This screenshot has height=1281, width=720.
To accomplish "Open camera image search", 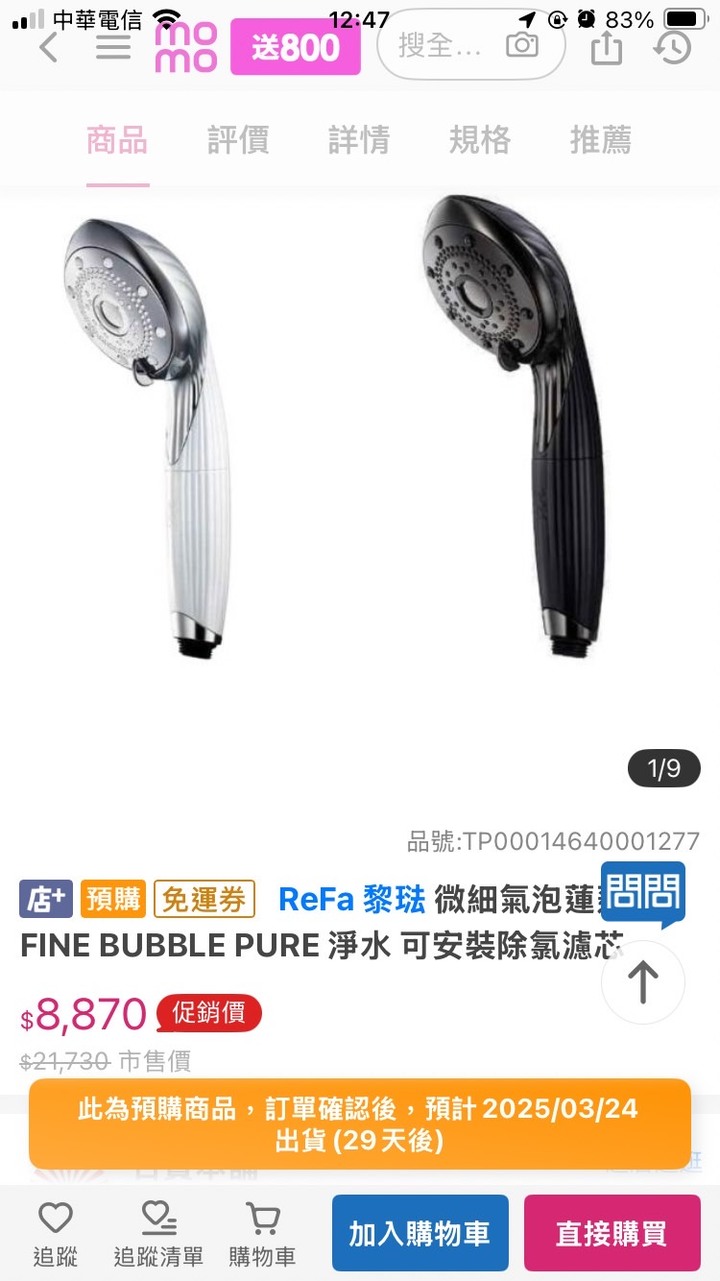I will point(521,45).
